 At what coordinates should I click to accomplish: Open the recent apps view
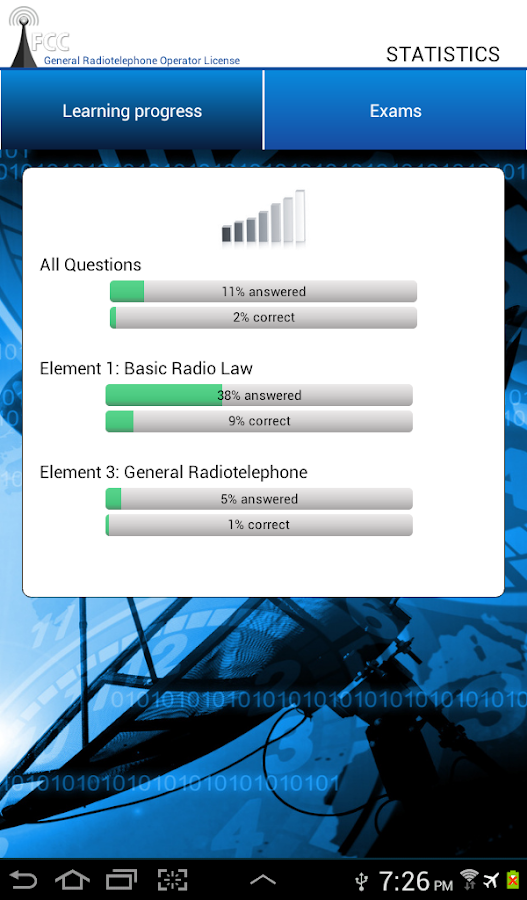coord(122,879)
